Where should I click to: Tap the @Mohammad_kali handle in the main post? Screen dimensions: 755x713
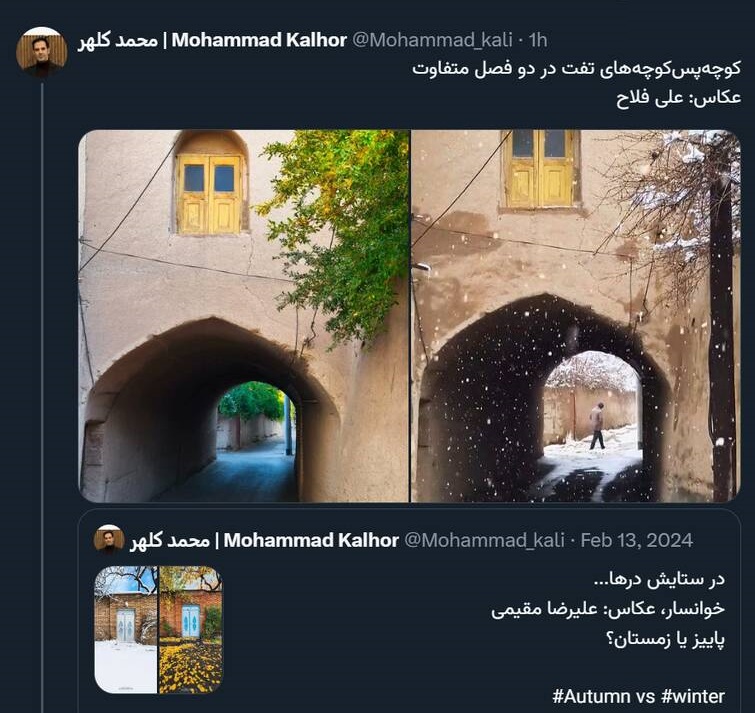tap(436, 40)
